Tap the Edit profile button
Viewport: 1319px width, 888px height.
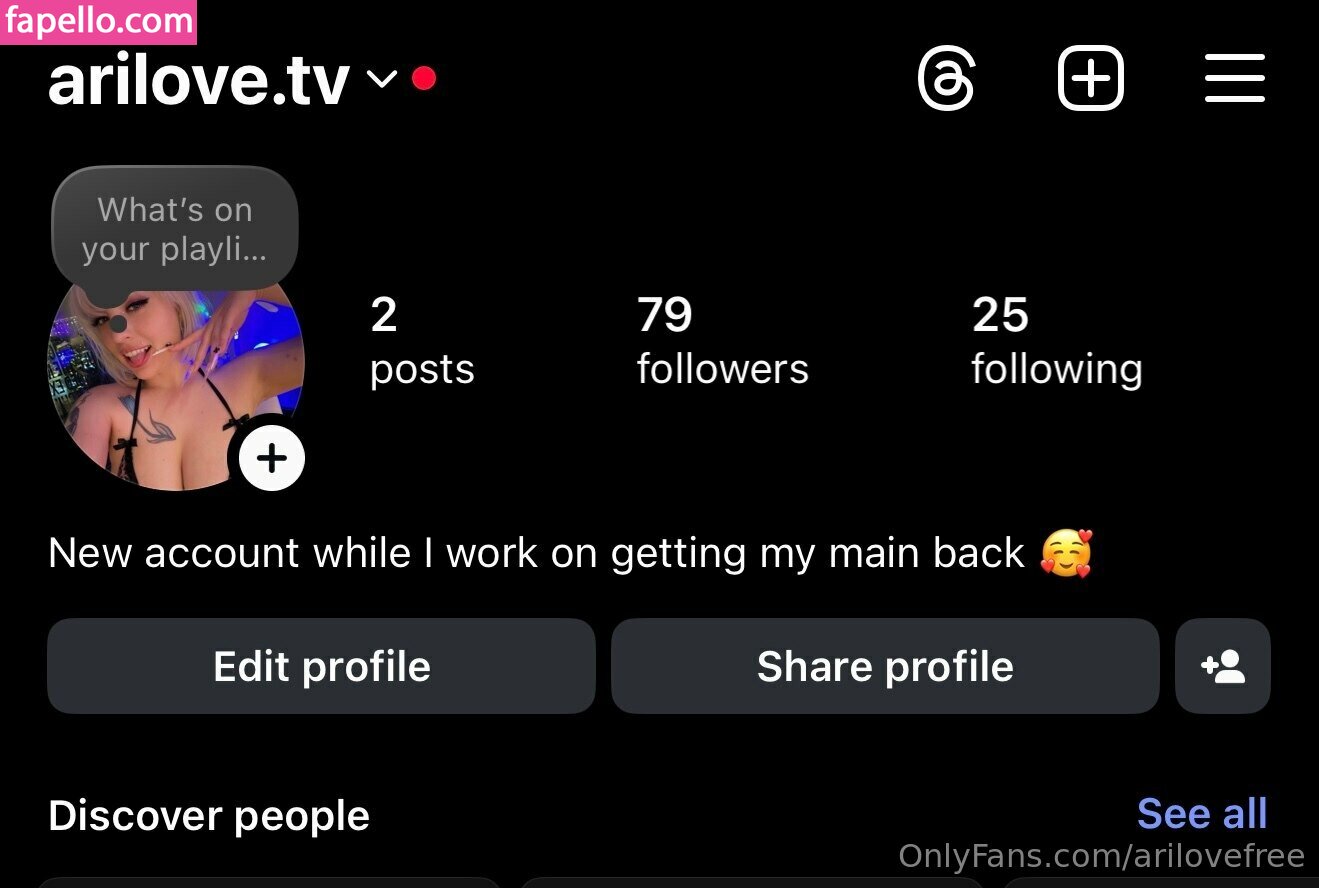[x=321, y=666]
